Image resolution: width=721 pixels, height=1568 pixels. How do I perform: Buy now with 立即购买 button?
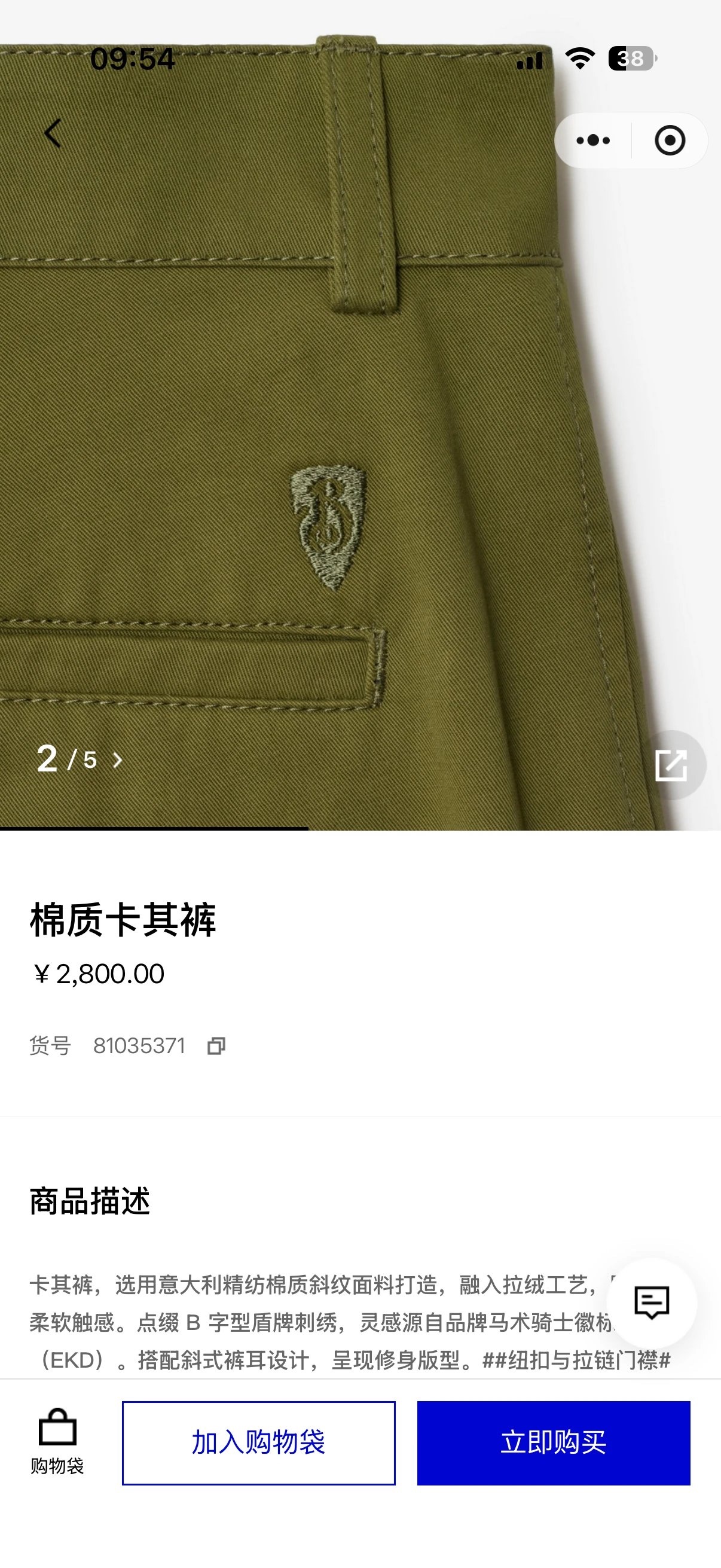pyautogui.click(x=553, y=1442)
